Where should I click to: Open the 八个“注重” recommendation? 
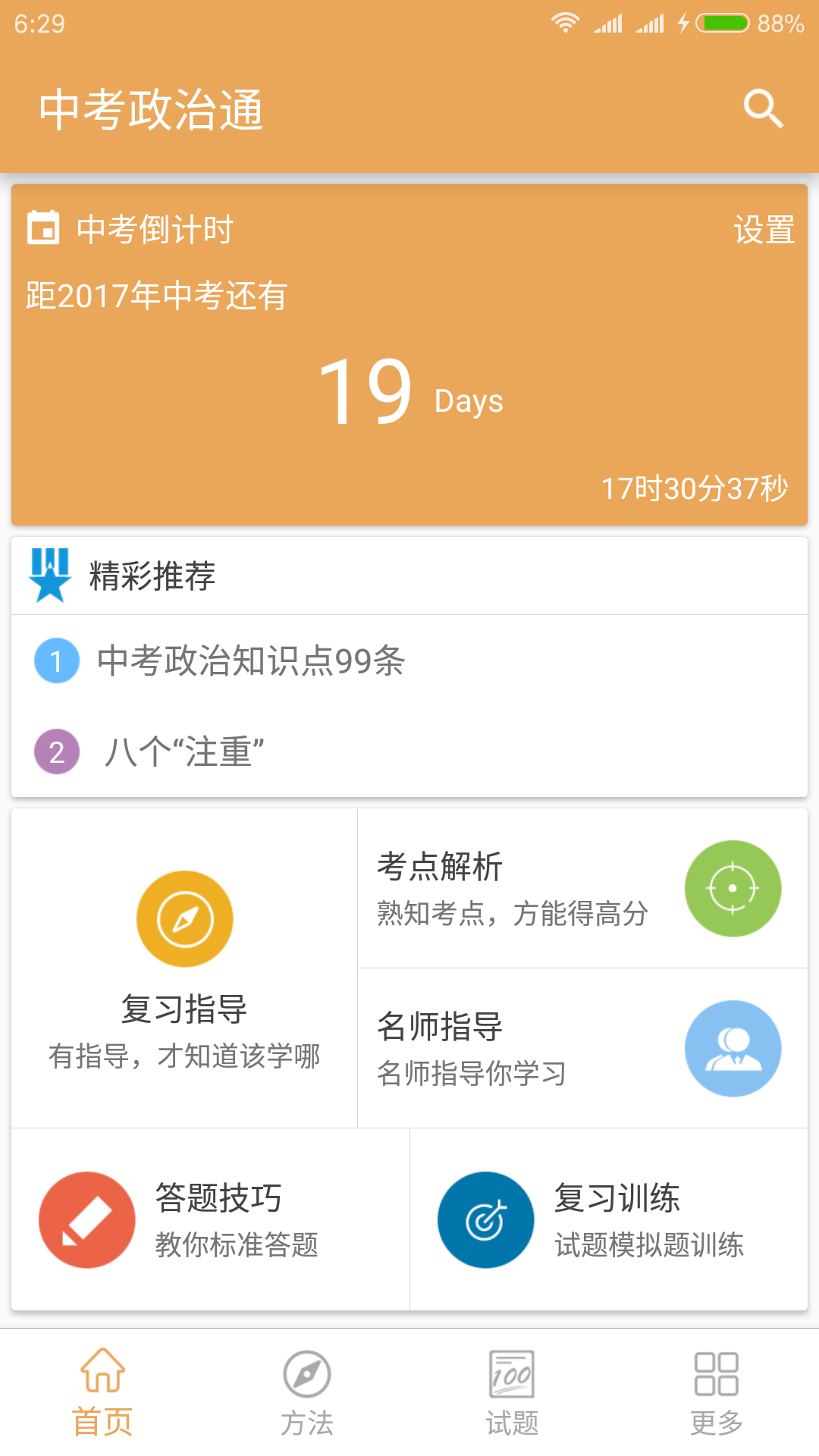coord(184,752)
